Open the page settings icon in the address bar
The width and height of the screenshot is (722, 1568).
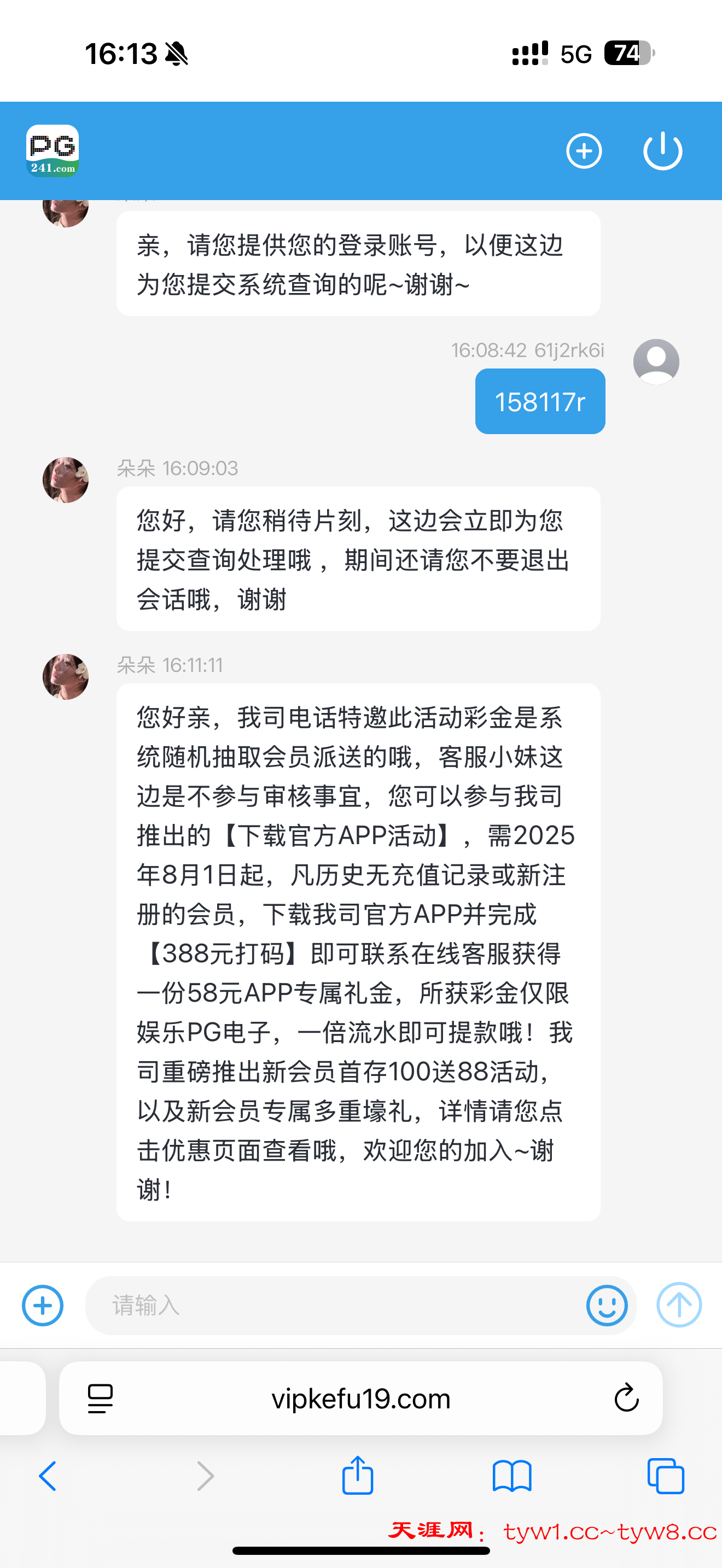(x=101, y=1398)
